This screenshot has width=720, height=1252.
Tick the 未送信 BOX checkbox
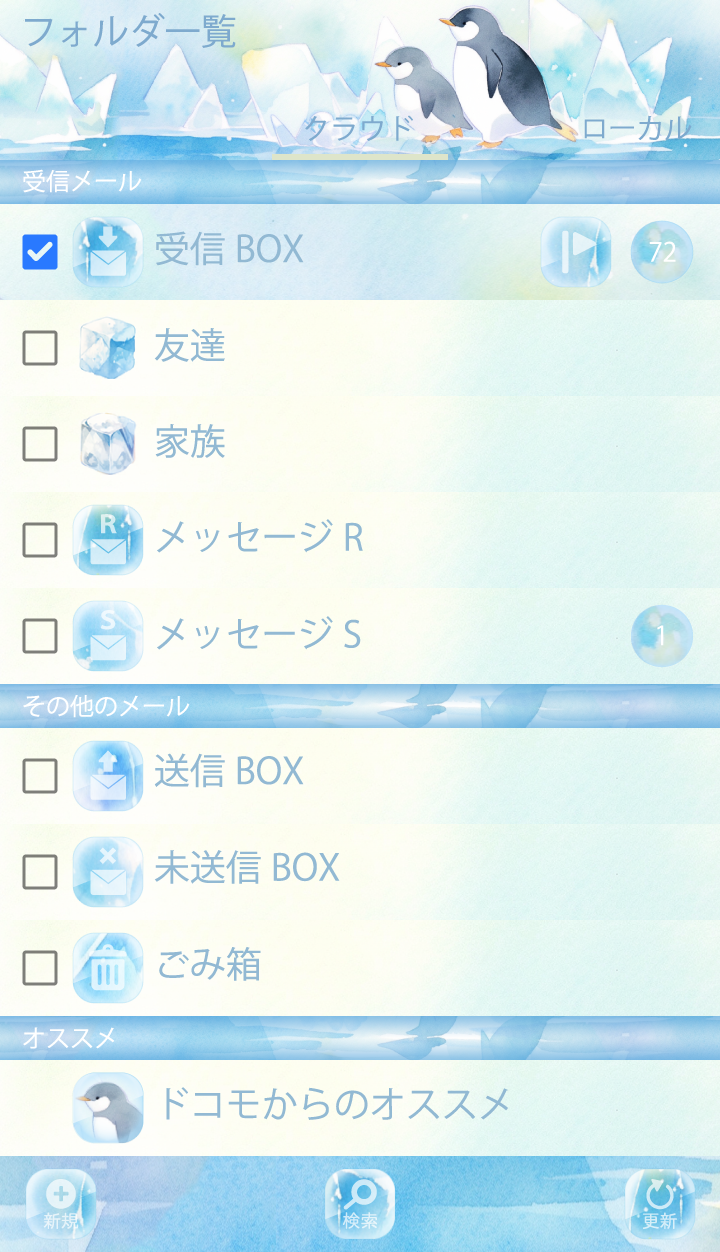coord(40,872)
